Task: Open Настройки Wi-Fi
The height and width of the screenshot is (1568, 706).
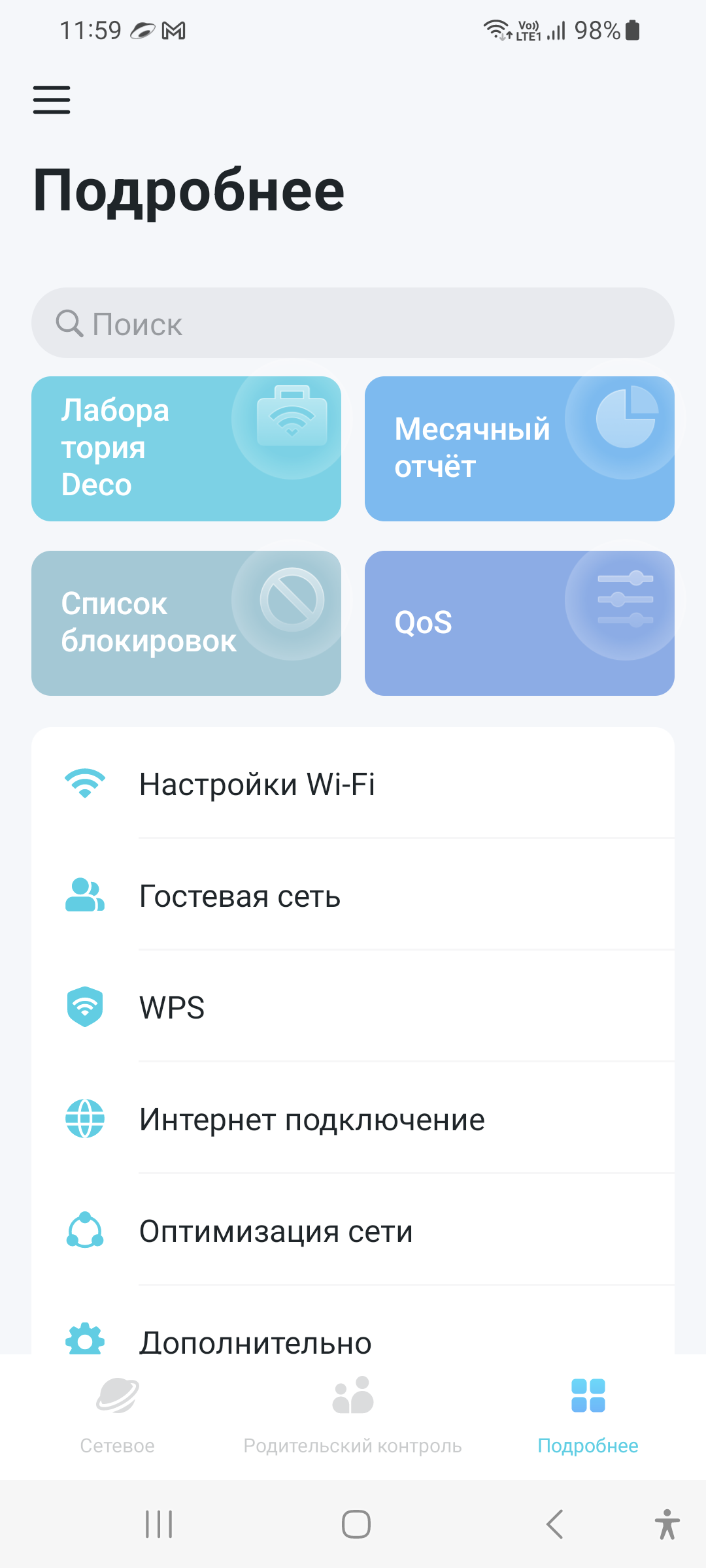Action: [353, 784]
